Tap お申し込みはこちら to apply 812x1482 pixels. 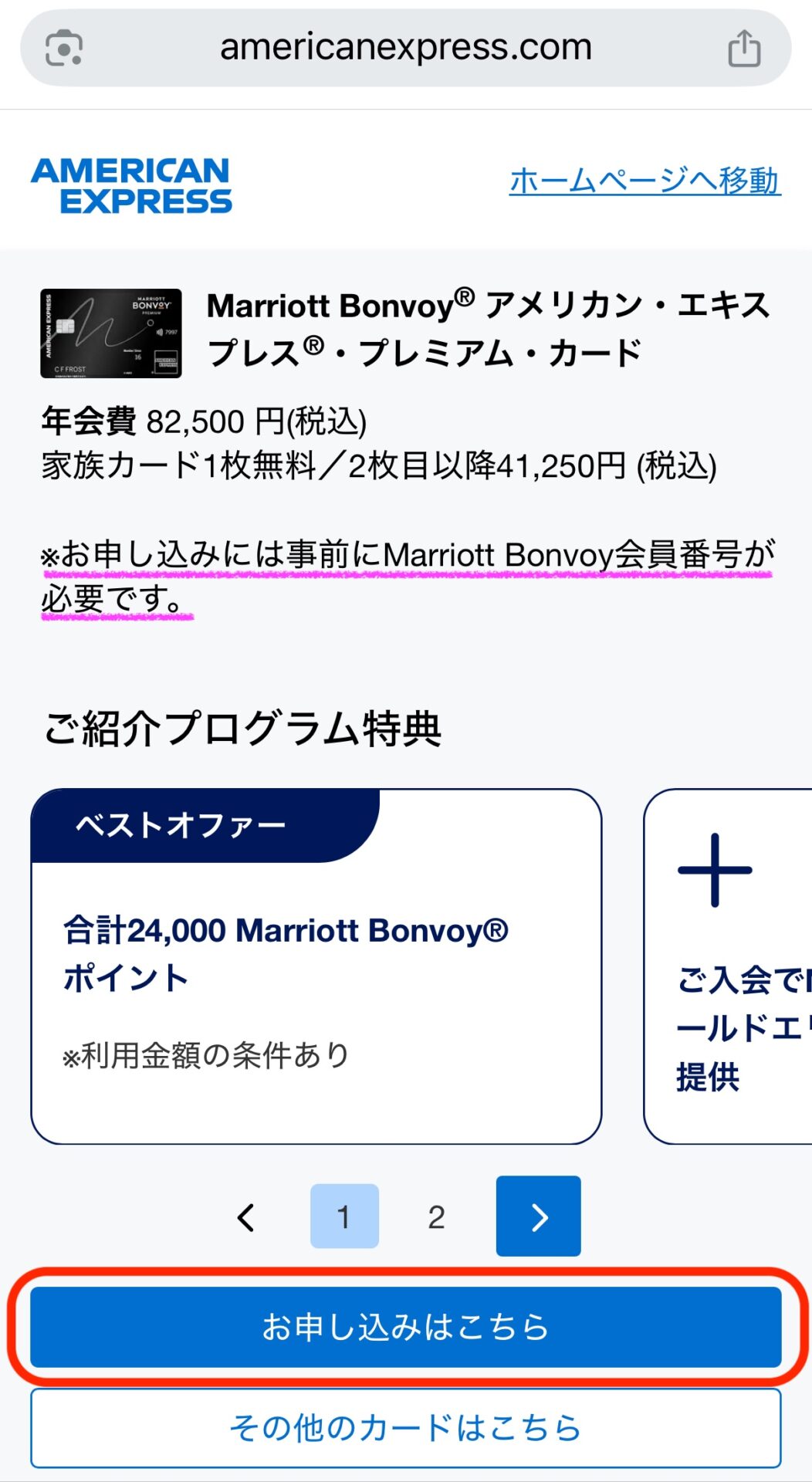coord(405,1327)
